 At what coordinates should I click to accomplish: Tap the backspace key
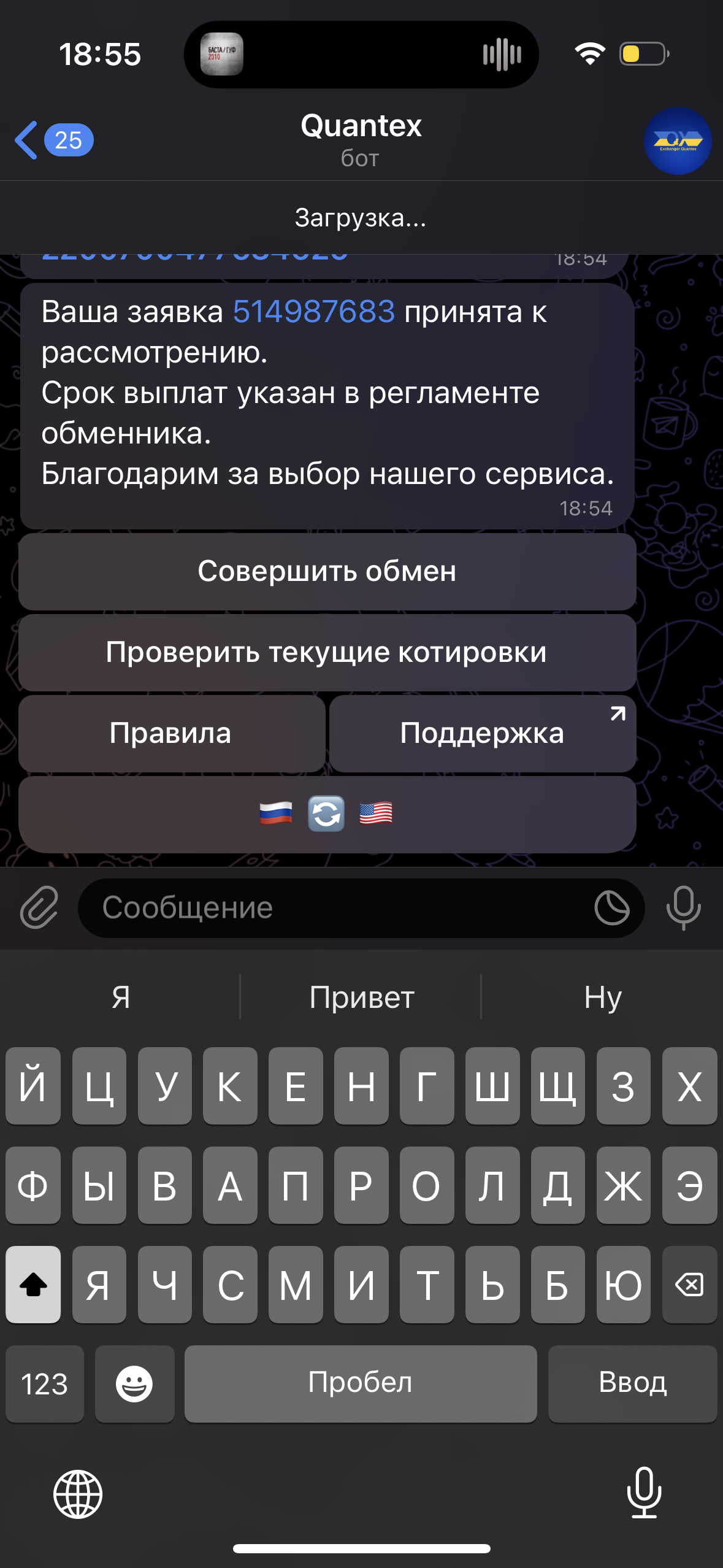pos(689,1284)
